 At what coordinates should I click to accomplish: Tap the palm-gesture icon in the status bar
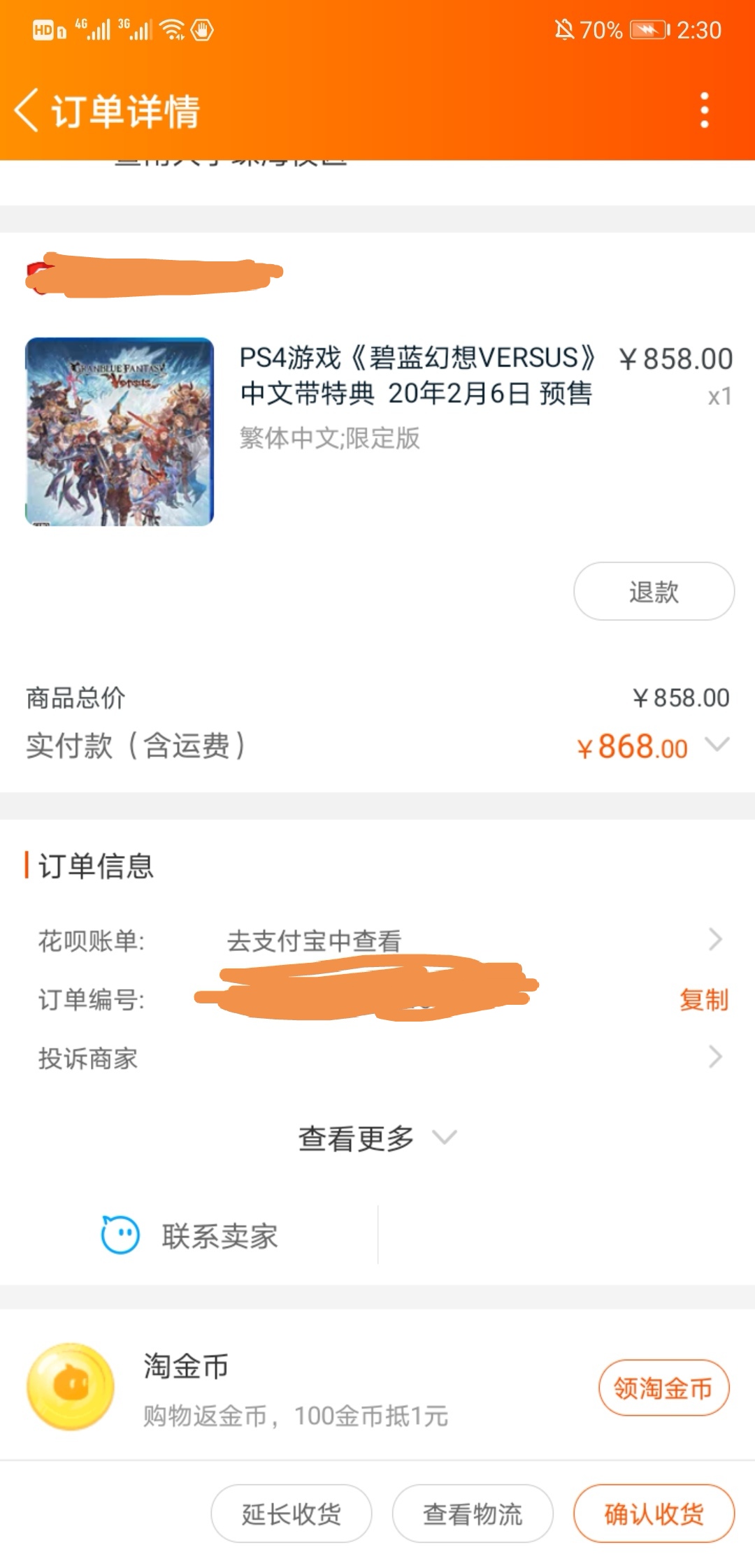coord(203,29)
